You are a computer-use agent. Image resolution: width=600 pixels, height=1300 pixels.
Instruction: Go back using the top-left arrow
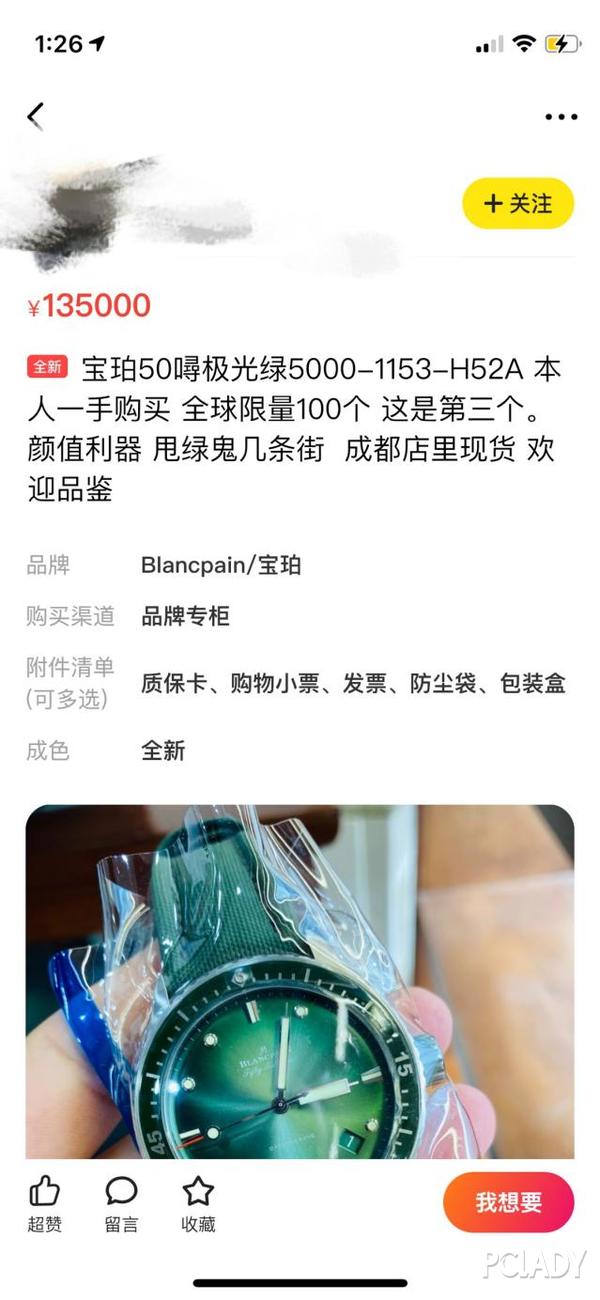click(x=36, y=116)
